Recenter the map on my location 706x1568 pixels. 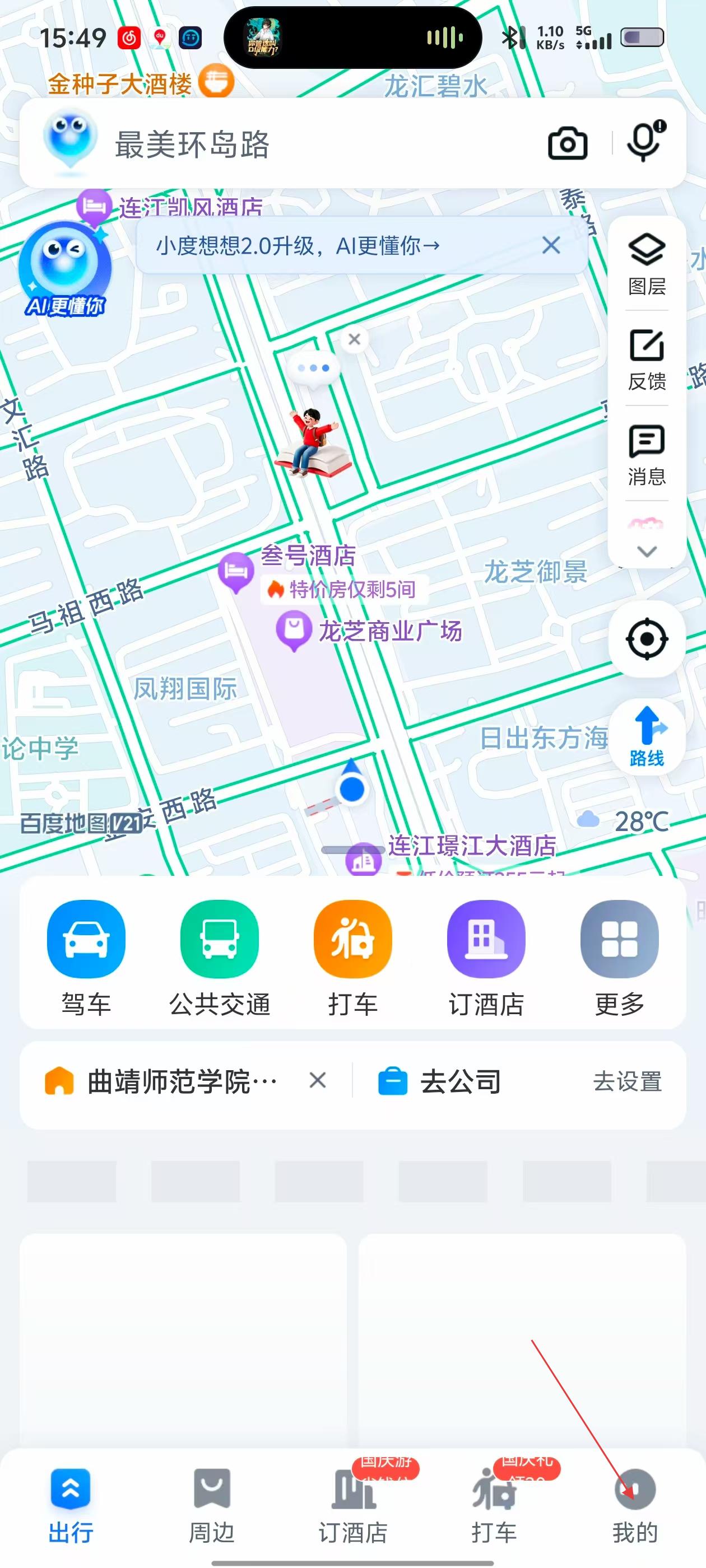tap(646, 639)
